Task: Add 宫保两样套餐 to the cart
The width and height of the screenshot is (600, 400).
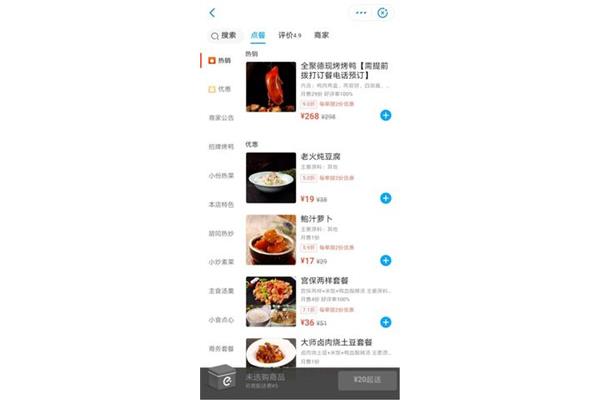Action: 386,322
